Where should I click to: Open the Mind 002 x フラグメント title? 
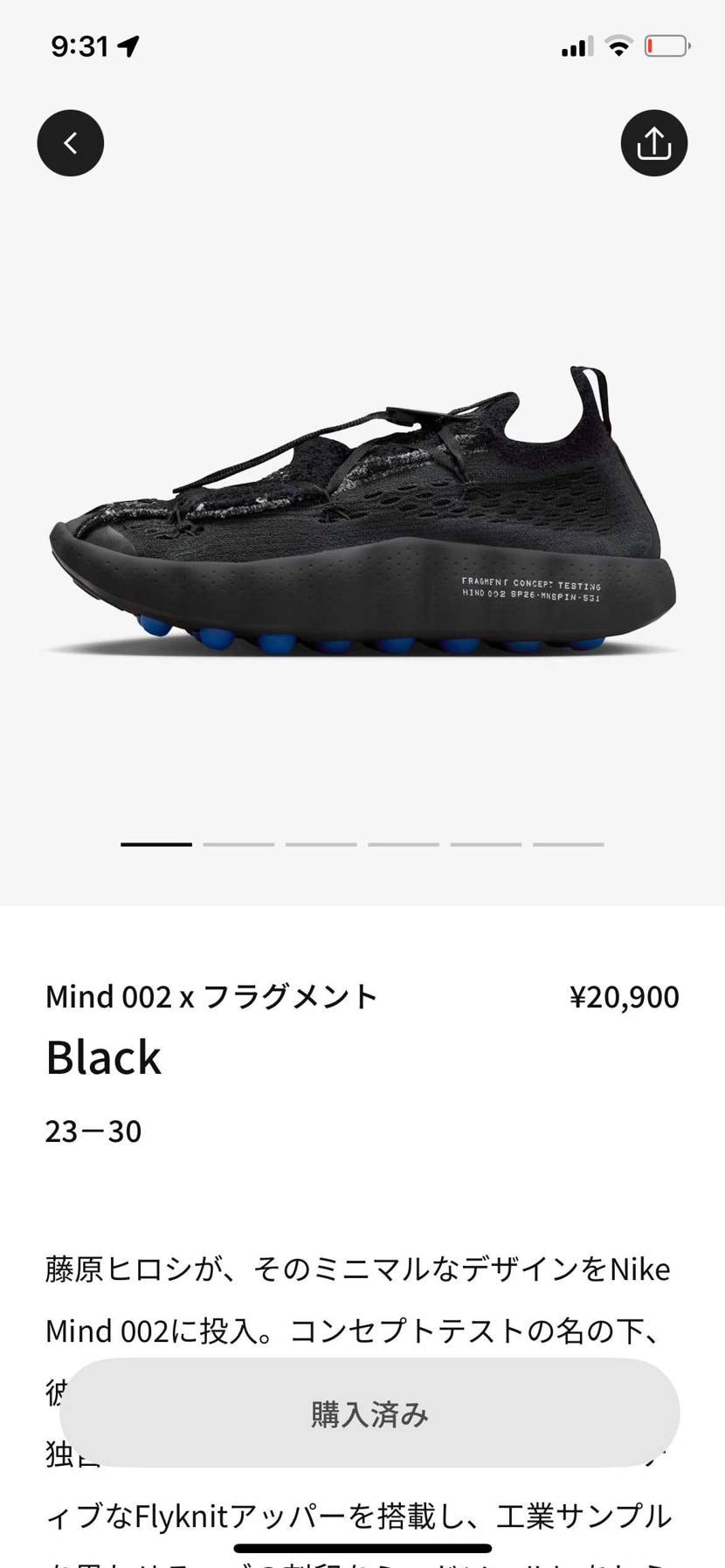pyautogui.click(x=211, y=996)
